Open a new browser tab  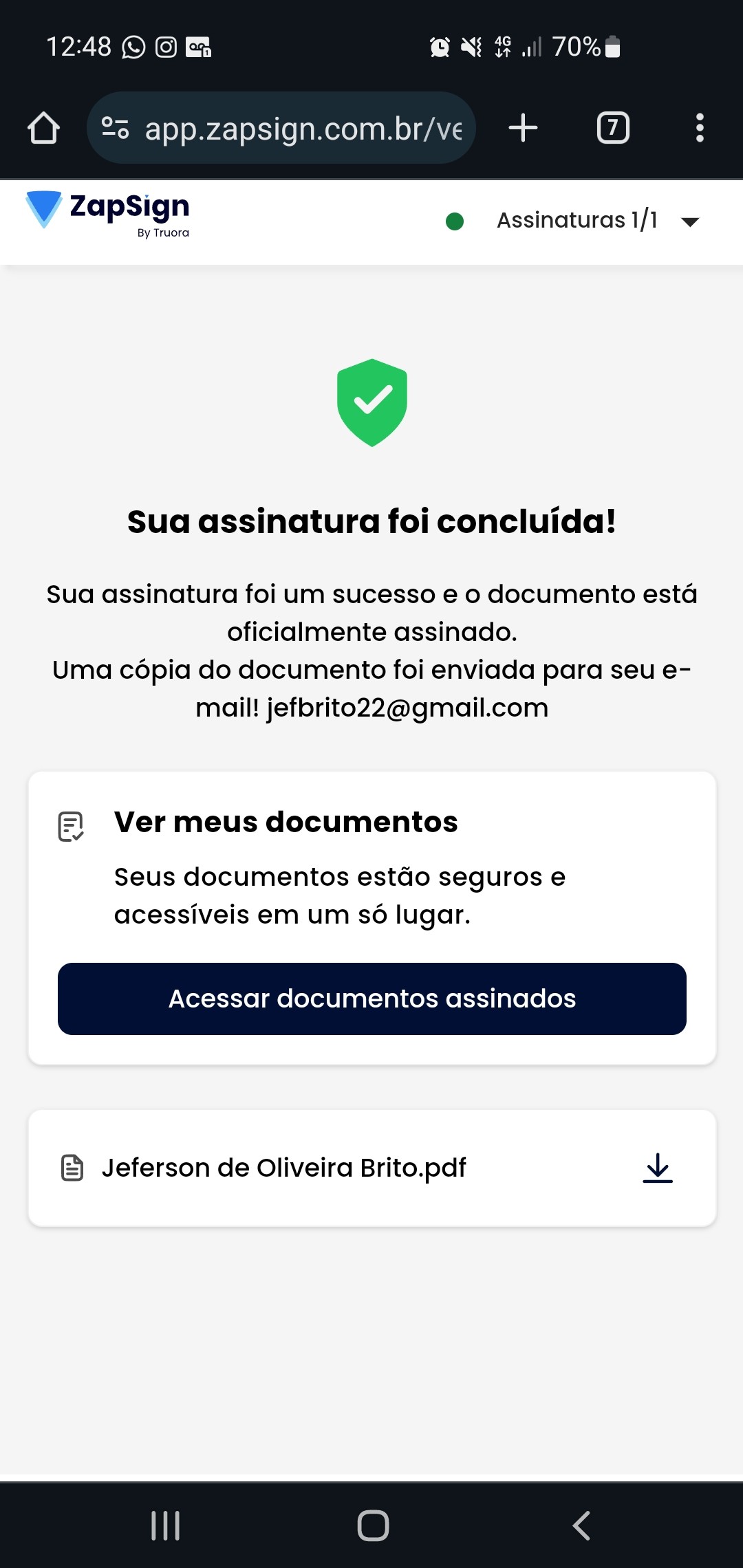point(523,128)
